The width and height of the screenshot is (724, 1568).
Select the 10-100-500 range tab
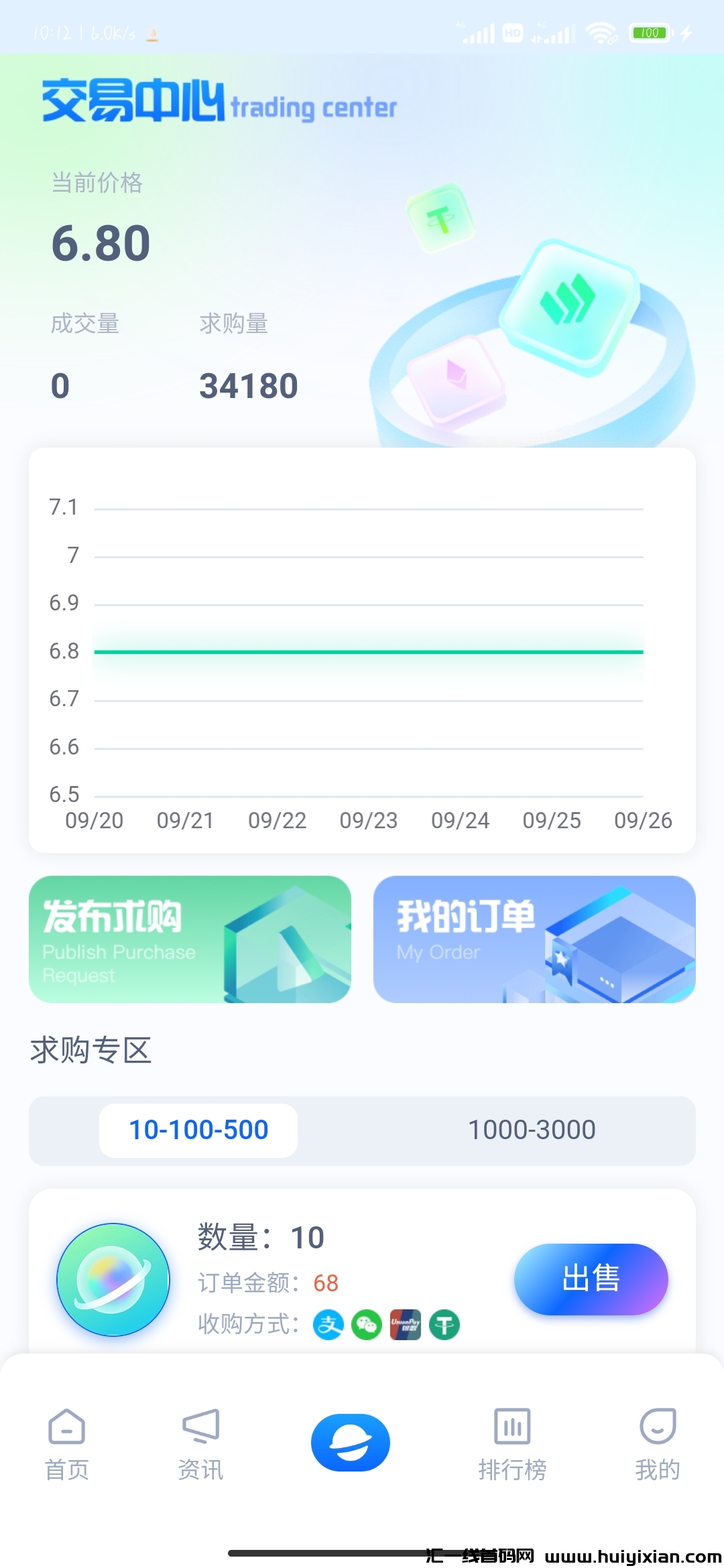(198, 1130)
